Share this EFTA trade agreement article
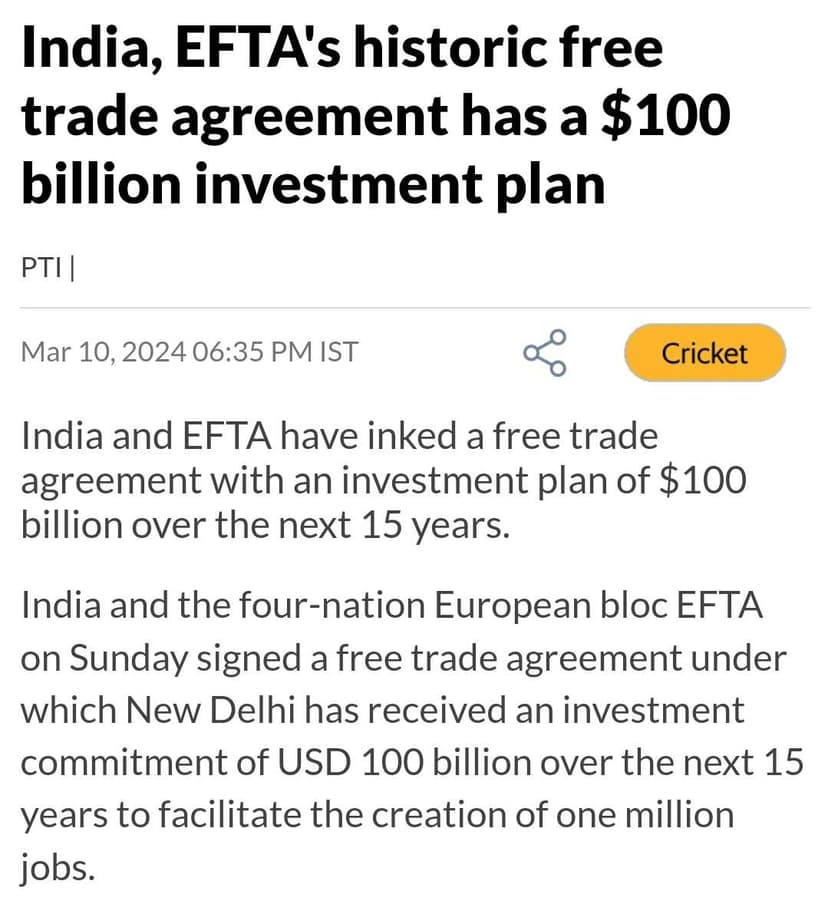This screenshot has height=901, width=828. pos(545,353)
